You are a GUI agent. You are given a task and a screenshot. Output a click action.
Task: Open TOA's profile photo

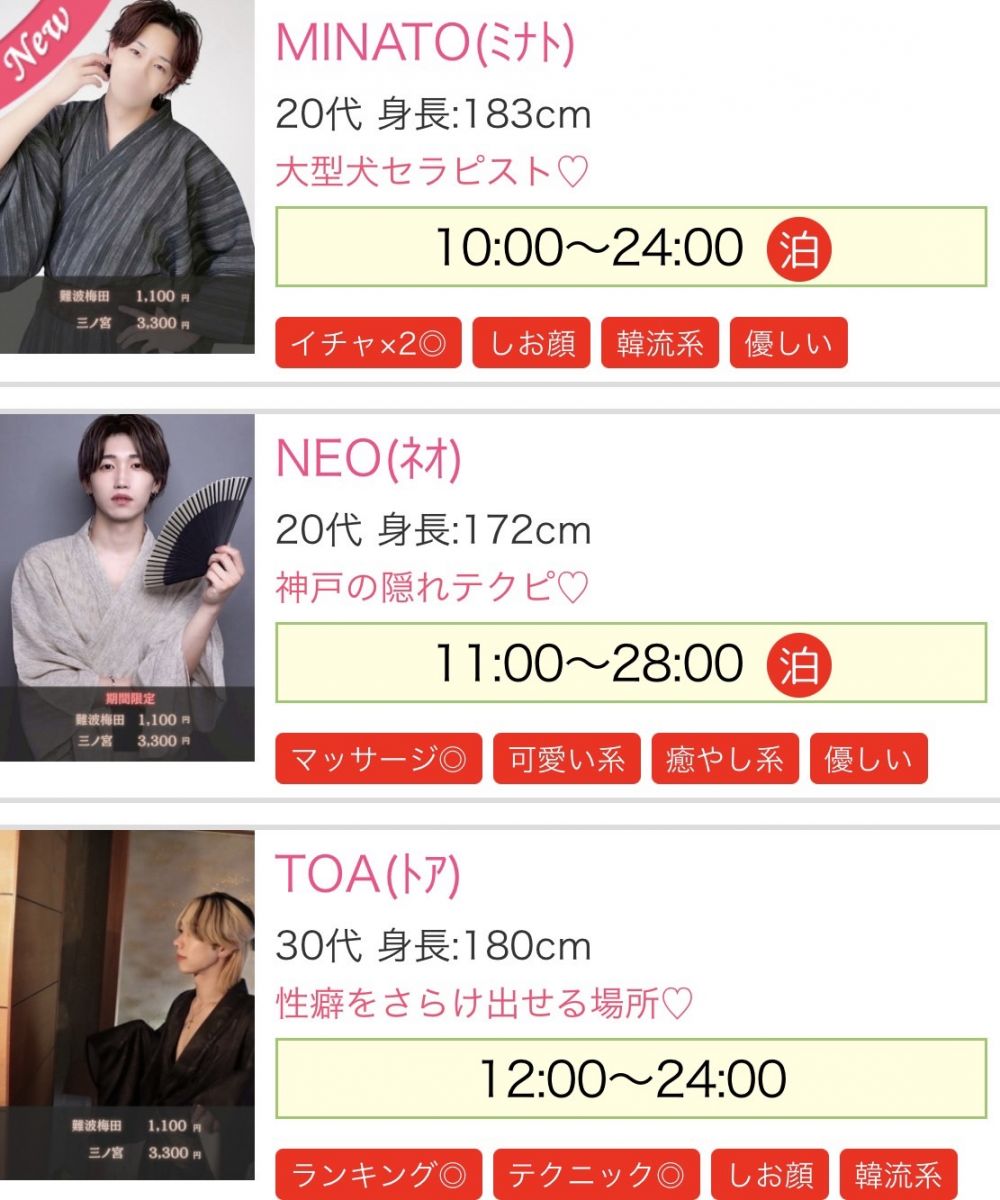(127, 1003)
